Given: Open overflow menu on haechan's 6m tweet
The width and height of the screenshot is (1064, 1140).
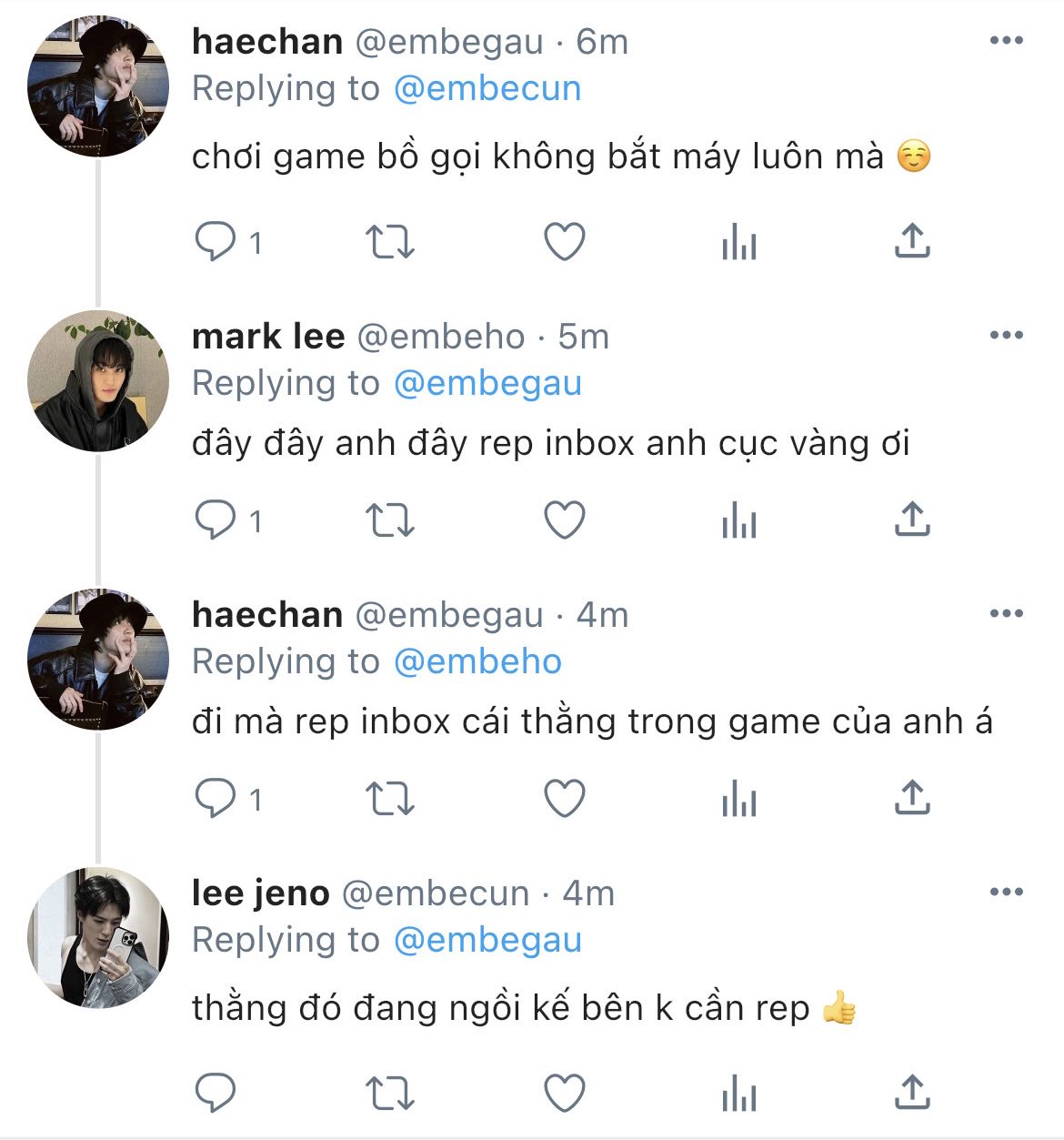Looking at the screenshot, I should (x=1006, y=41).
